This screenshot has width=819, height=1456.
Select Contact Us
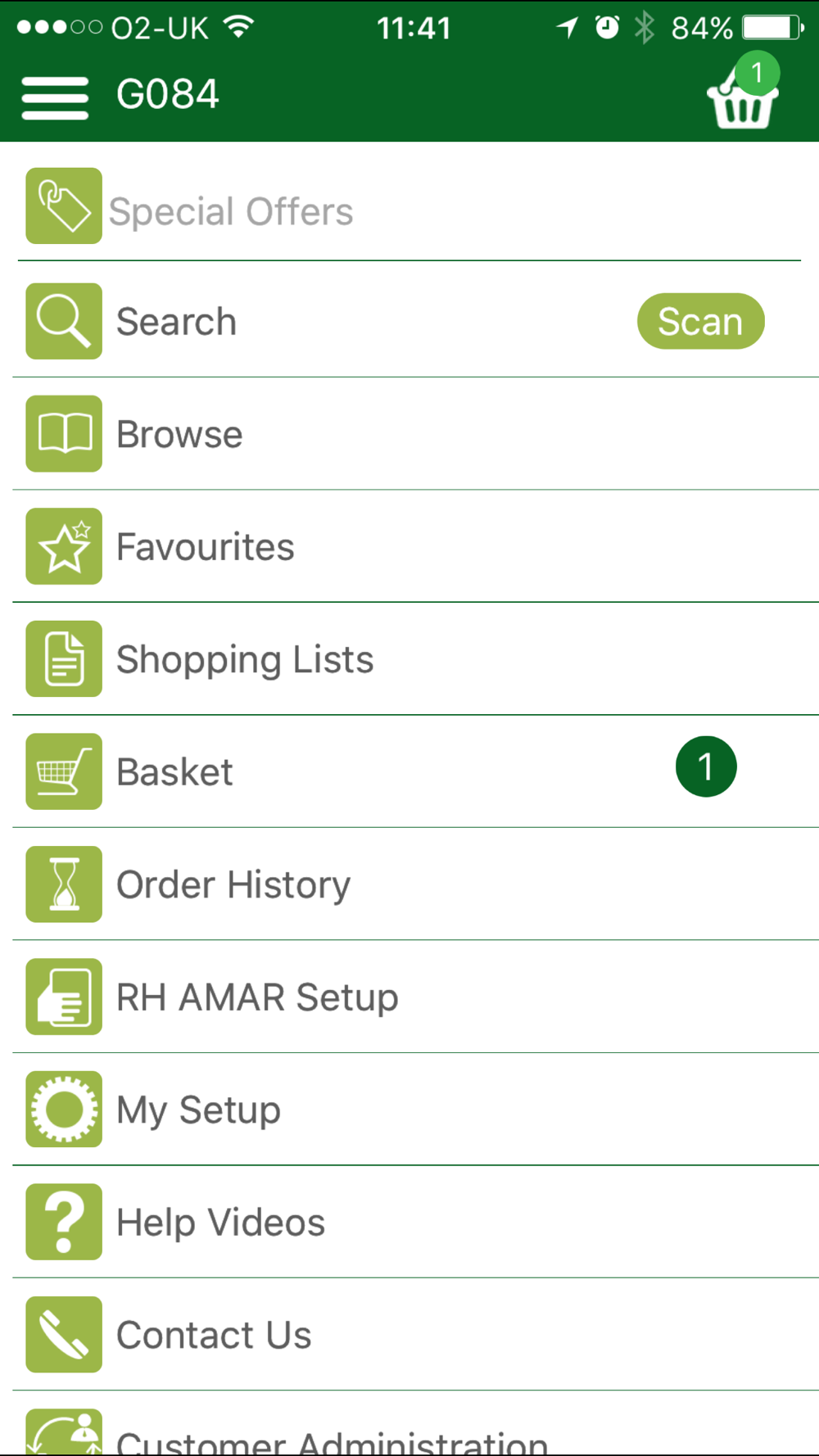coord(409,1335)
